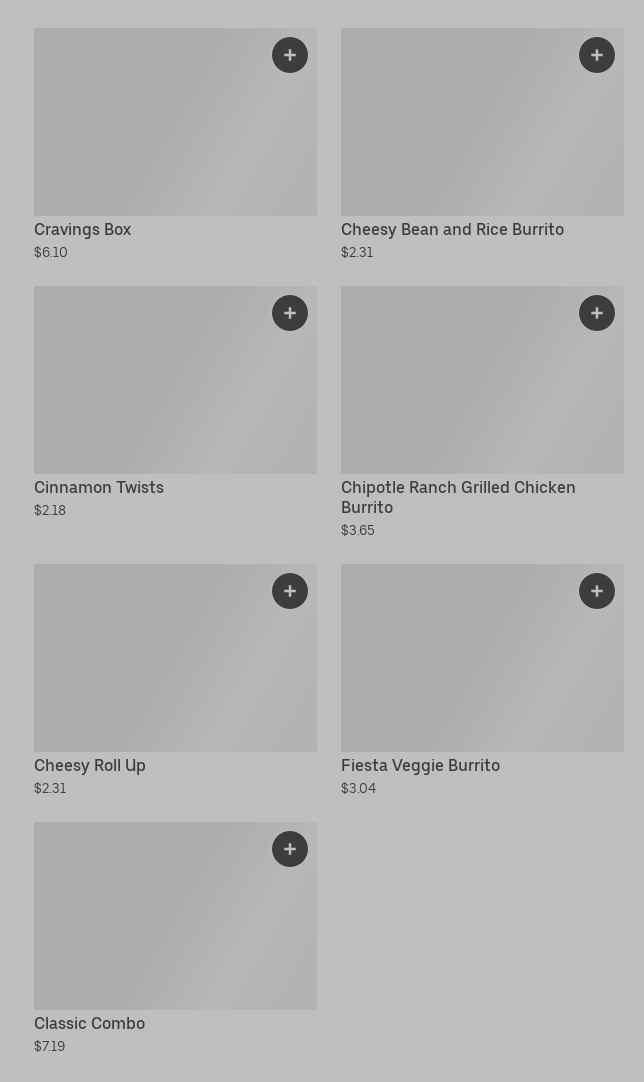This screenshot has height=1082, width=644.
Task: Open the Cheesy Roll Up card
Action: [x=175, y=681]
